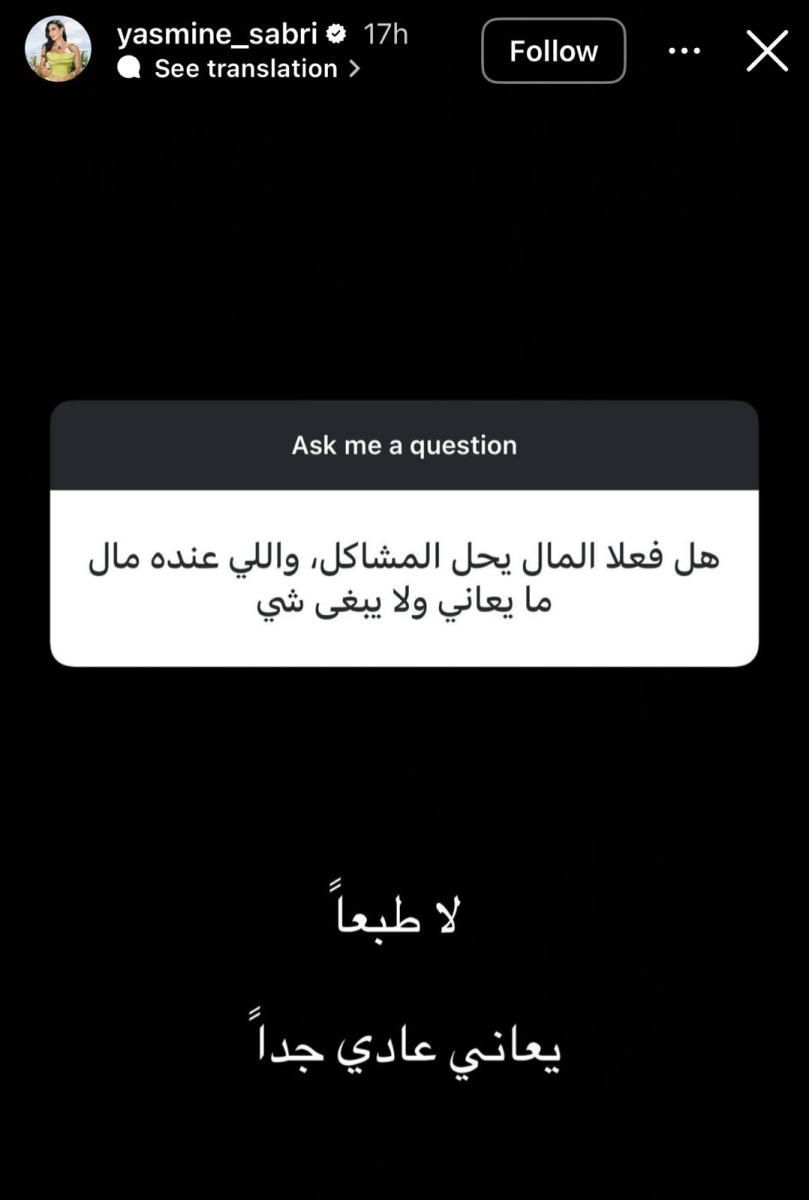Image resolution: width=809 pixels, height=1200 pixels.
Task: Open the three-dot story options menu
Action: point(684,50)
